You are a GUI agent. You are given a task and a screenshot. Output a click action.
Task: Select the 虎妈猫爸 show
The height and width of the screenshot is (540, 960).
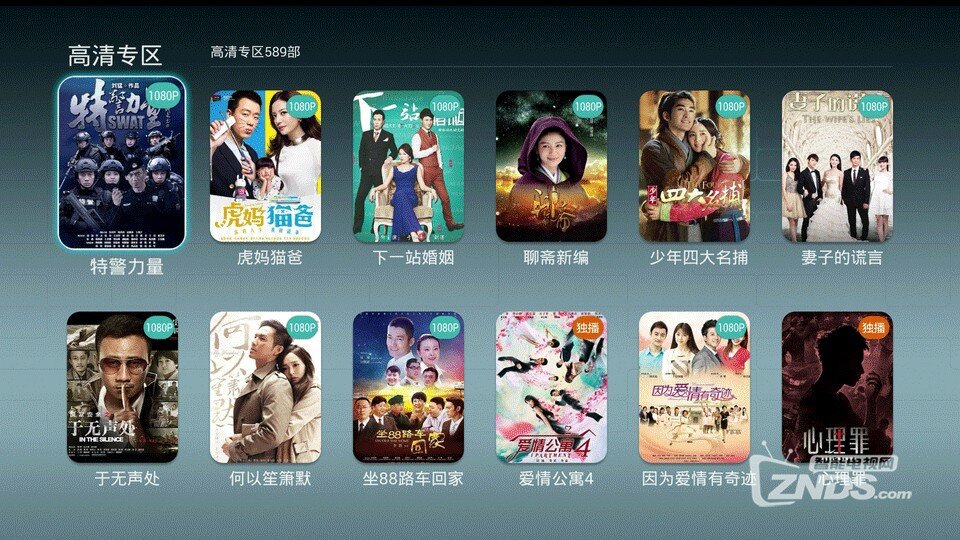tap(265, 166)
